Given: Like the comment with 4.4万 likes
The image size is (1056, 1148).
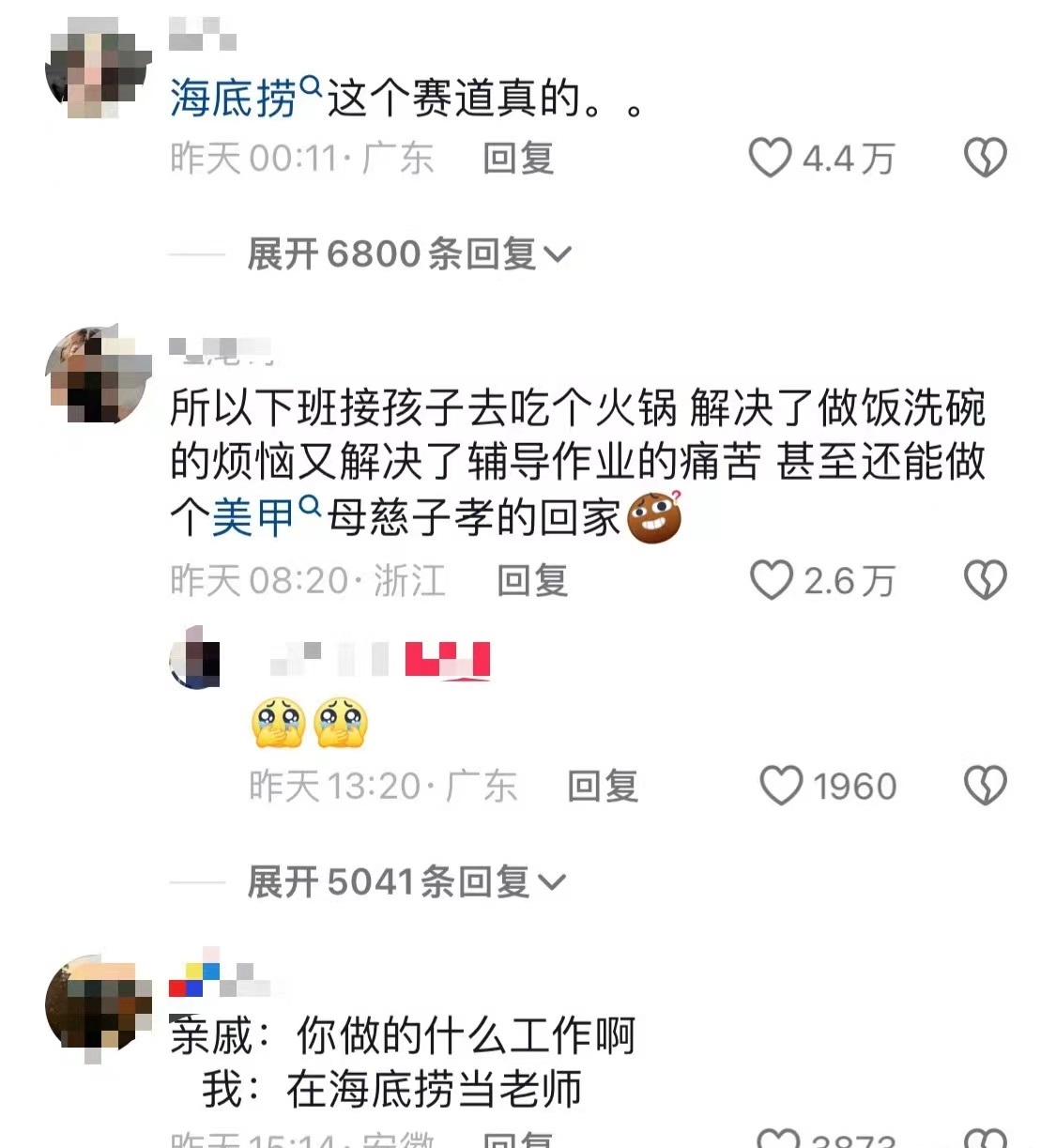Looking at the screenshot, I should 770,158.
